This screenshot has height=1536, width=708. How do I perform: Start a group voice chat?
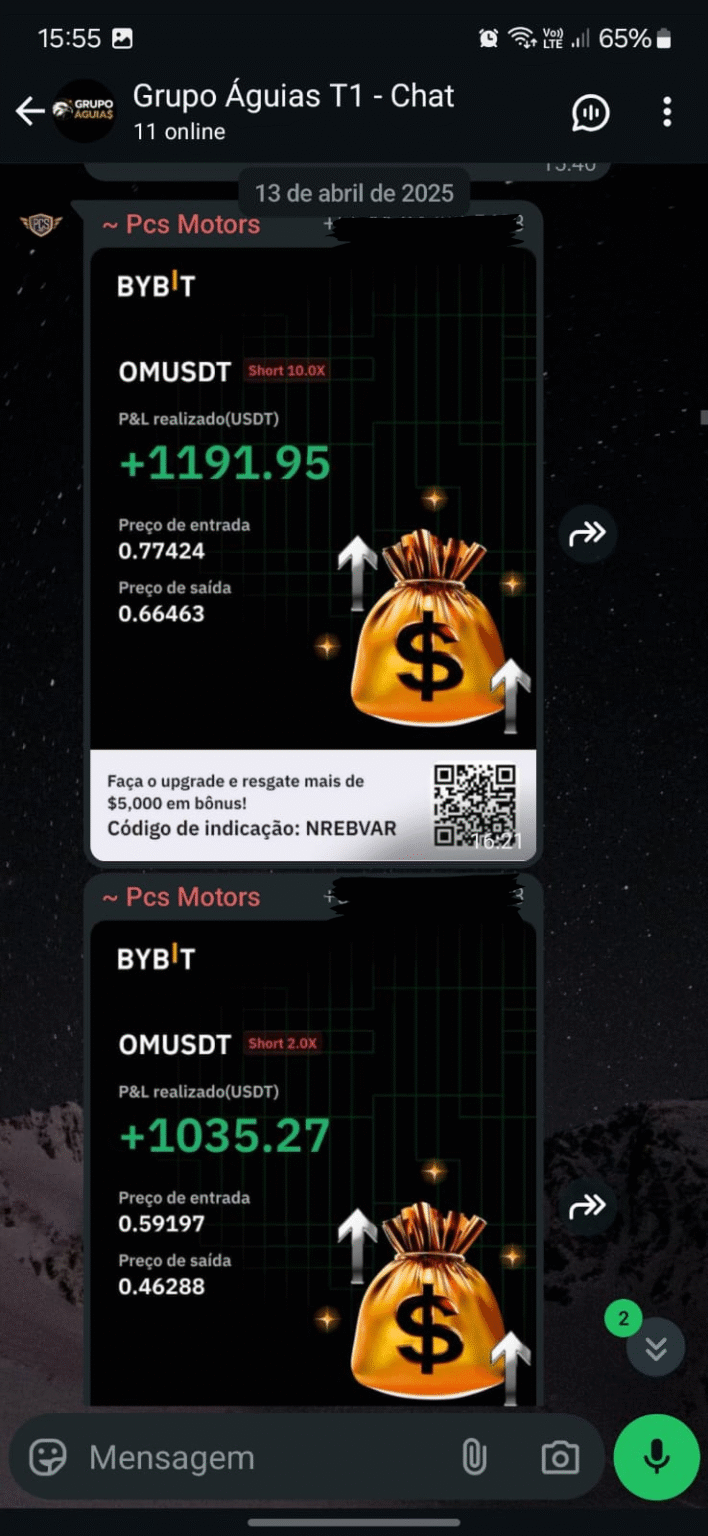tap(590, 112)
